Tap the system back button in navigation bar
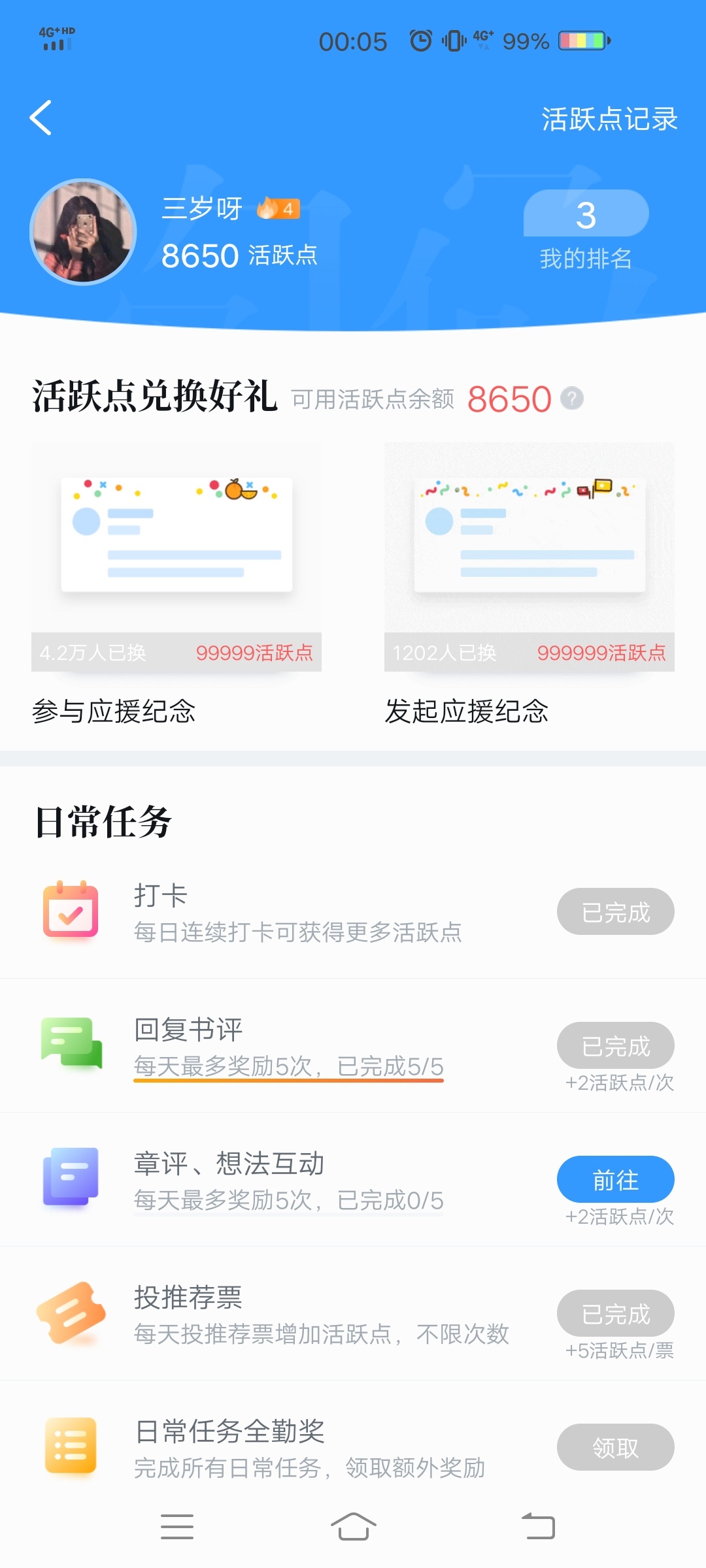Image resolution: width=706 pixels, height=1568 pixels. pos(538,1527)
